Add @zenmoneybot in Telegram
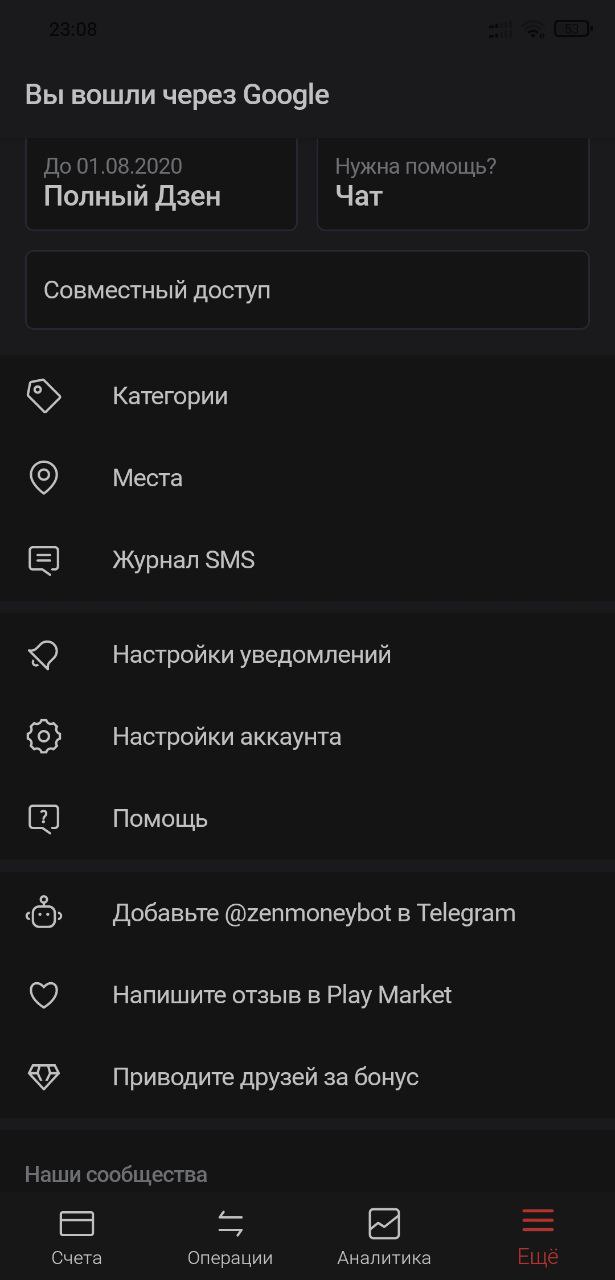The height and width of the screenshot is (1280, 615). pos(313,913)
